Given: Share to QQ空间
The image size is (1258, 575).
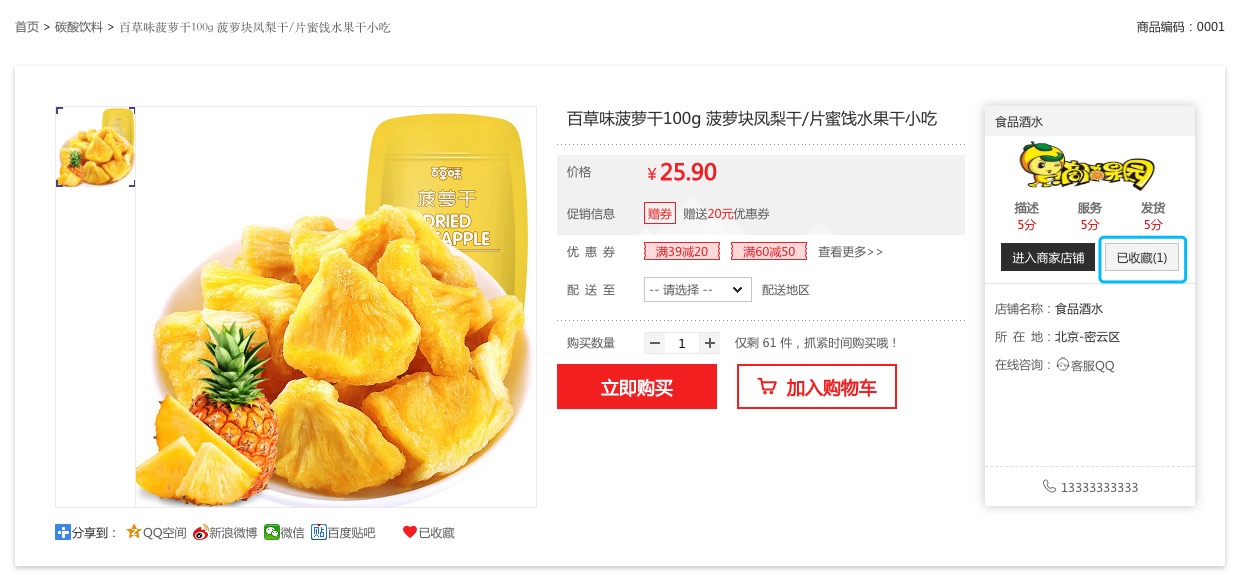Looking at the screenshot, I should (157, 533).
